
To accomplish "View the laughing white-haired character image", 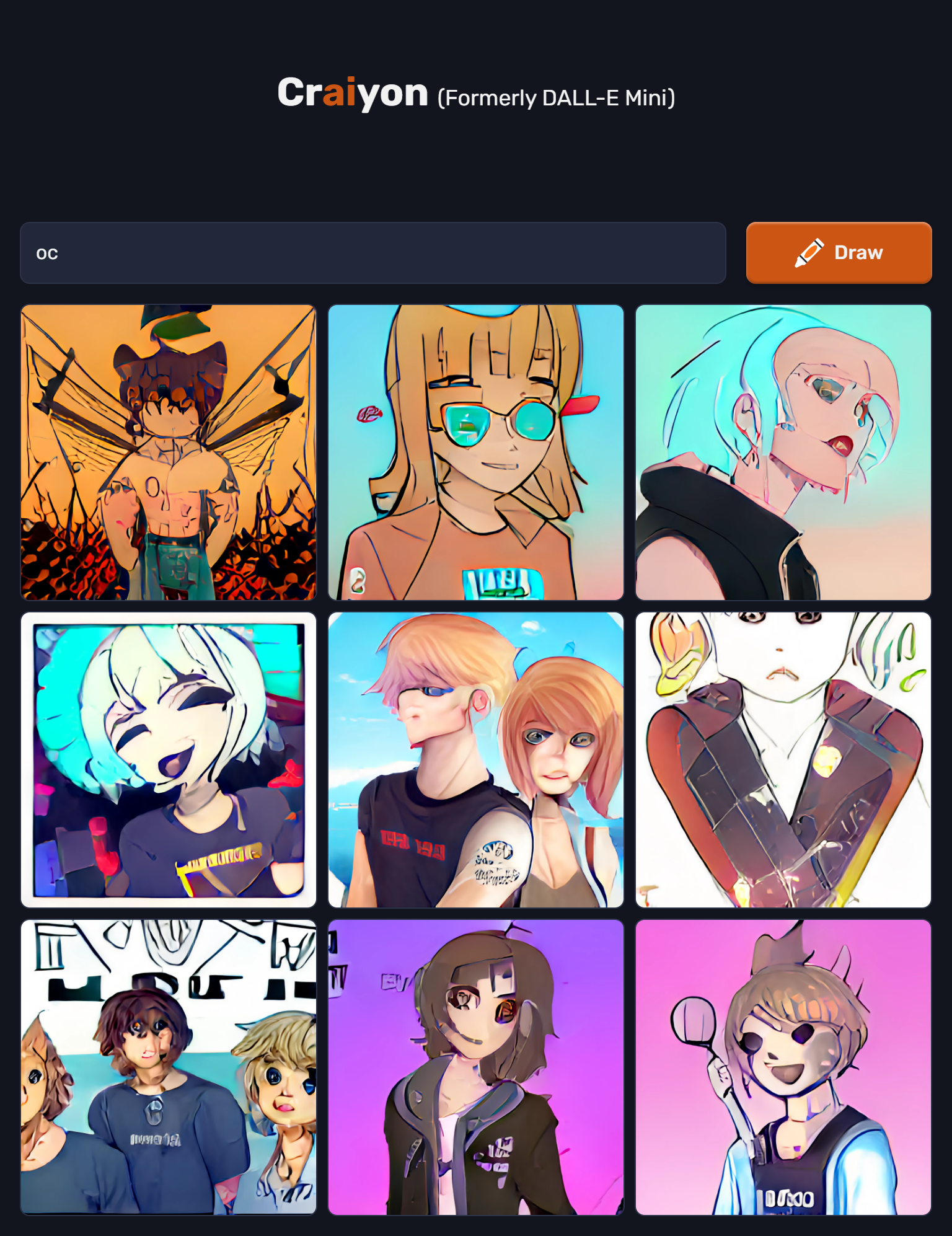I will click(x=169, y=760).
